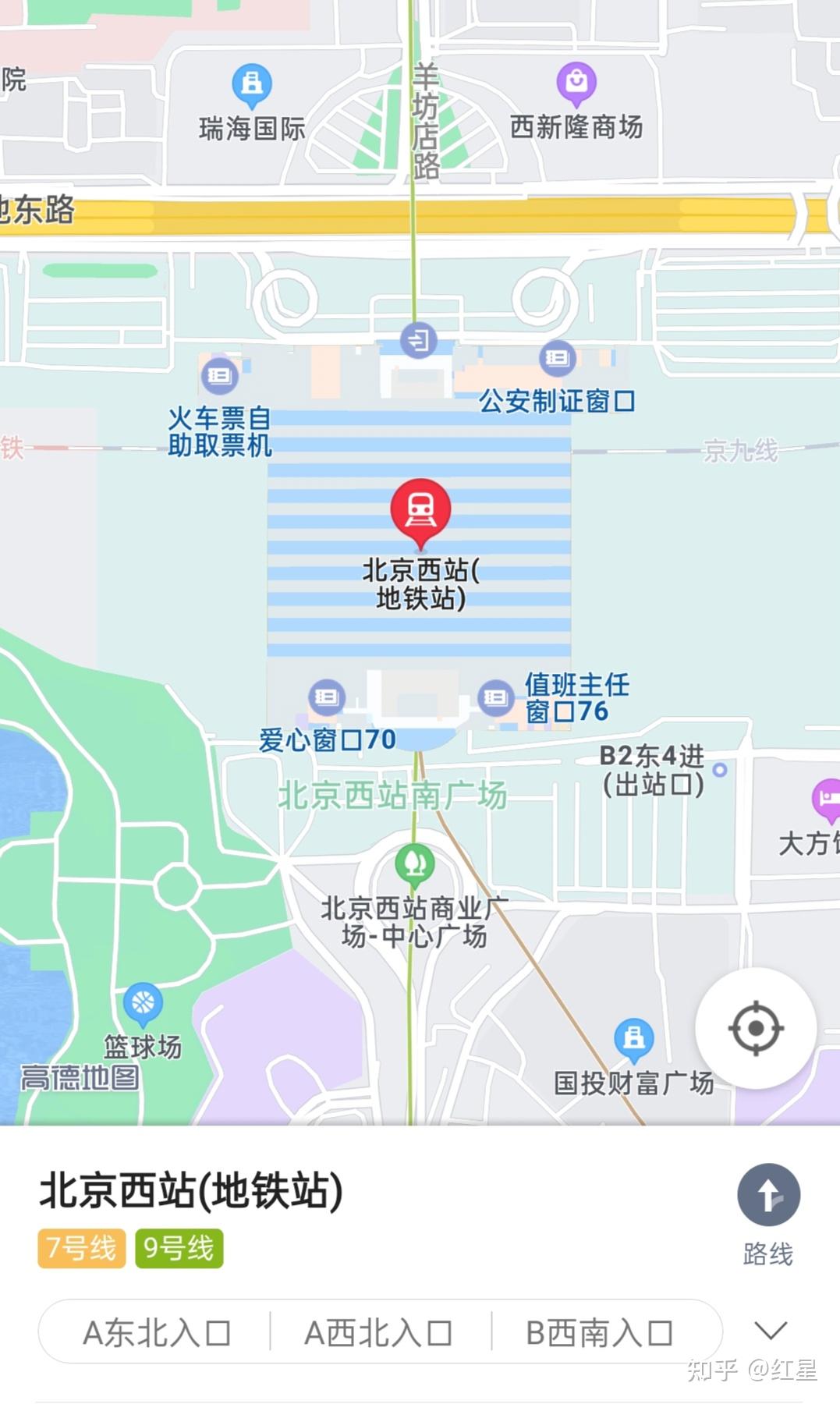Click the 值班主任窗口76 service icon
Viewport: 840px width, 1404px height.
(x=494, y=697)
